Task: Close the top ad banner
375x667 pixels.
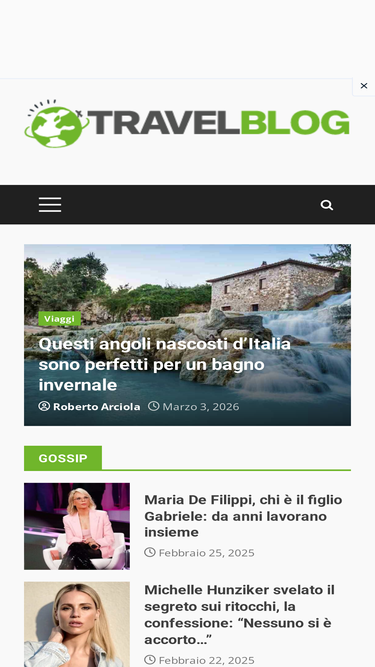Action: point(364,86)
